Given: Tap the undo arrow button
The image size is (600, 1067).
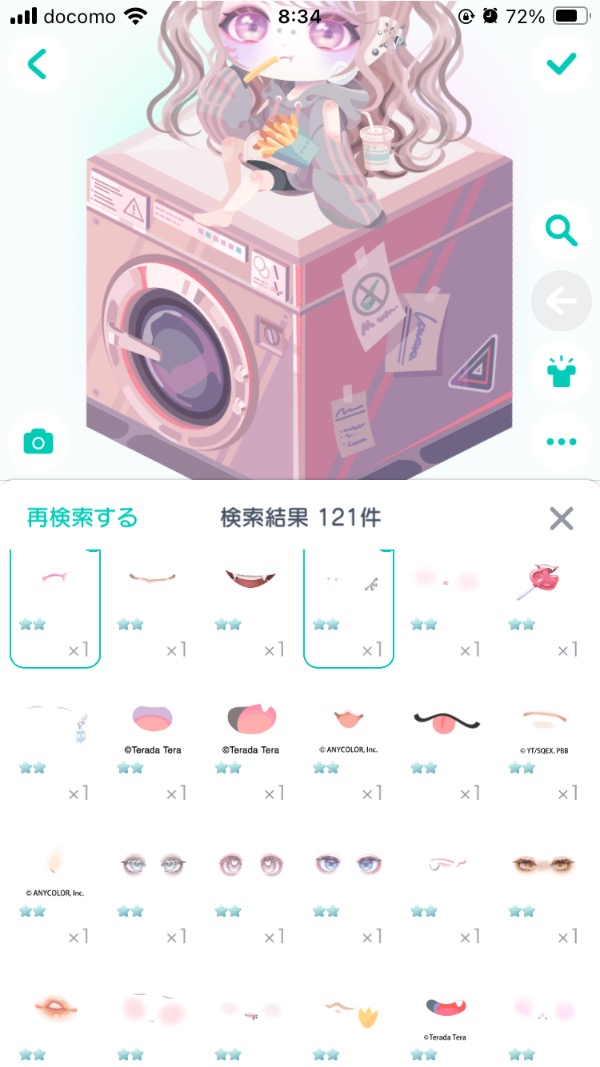Looking at the screenshot, I should (561, 300).
